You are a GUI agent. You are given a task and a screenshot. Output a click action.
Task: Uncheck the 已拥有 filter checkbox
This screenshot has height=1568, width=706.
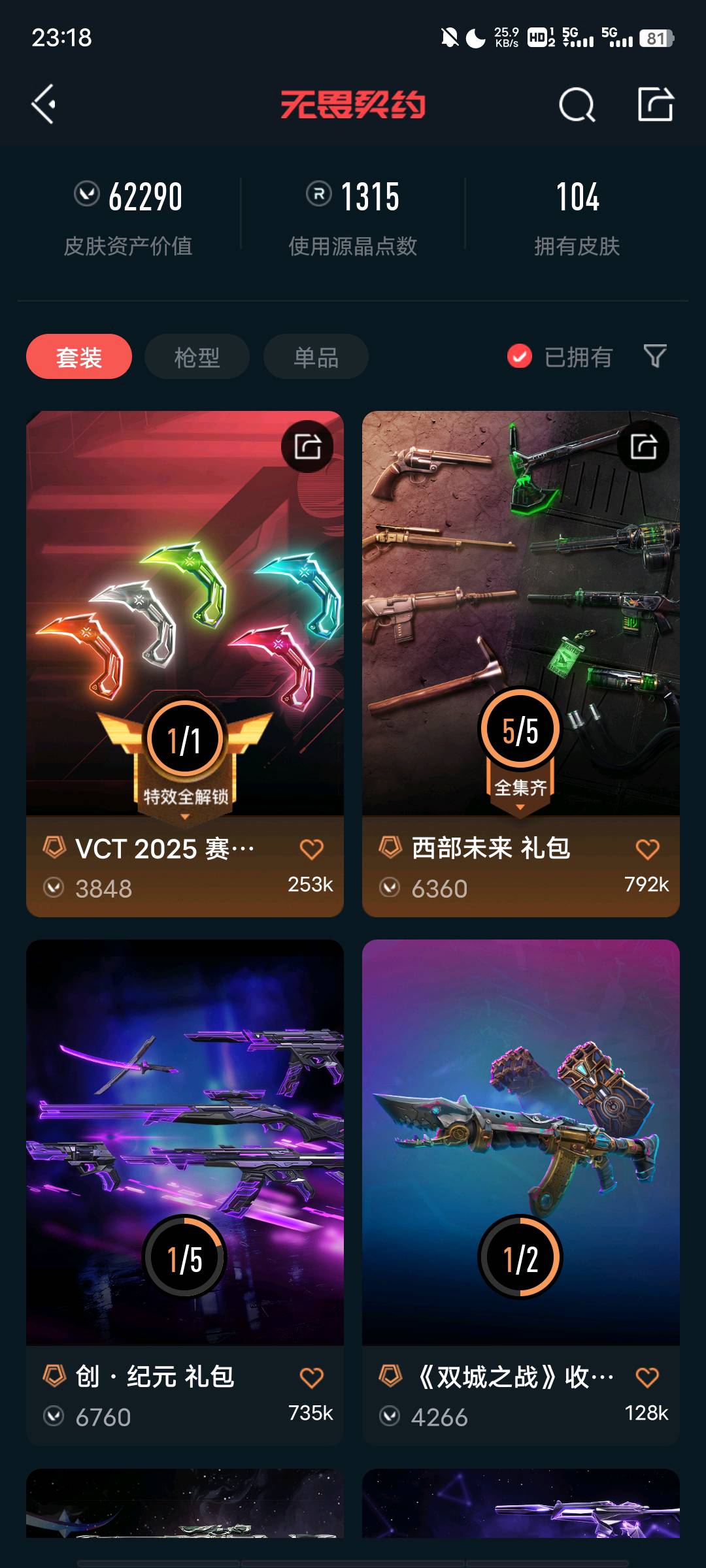point(520,357)
